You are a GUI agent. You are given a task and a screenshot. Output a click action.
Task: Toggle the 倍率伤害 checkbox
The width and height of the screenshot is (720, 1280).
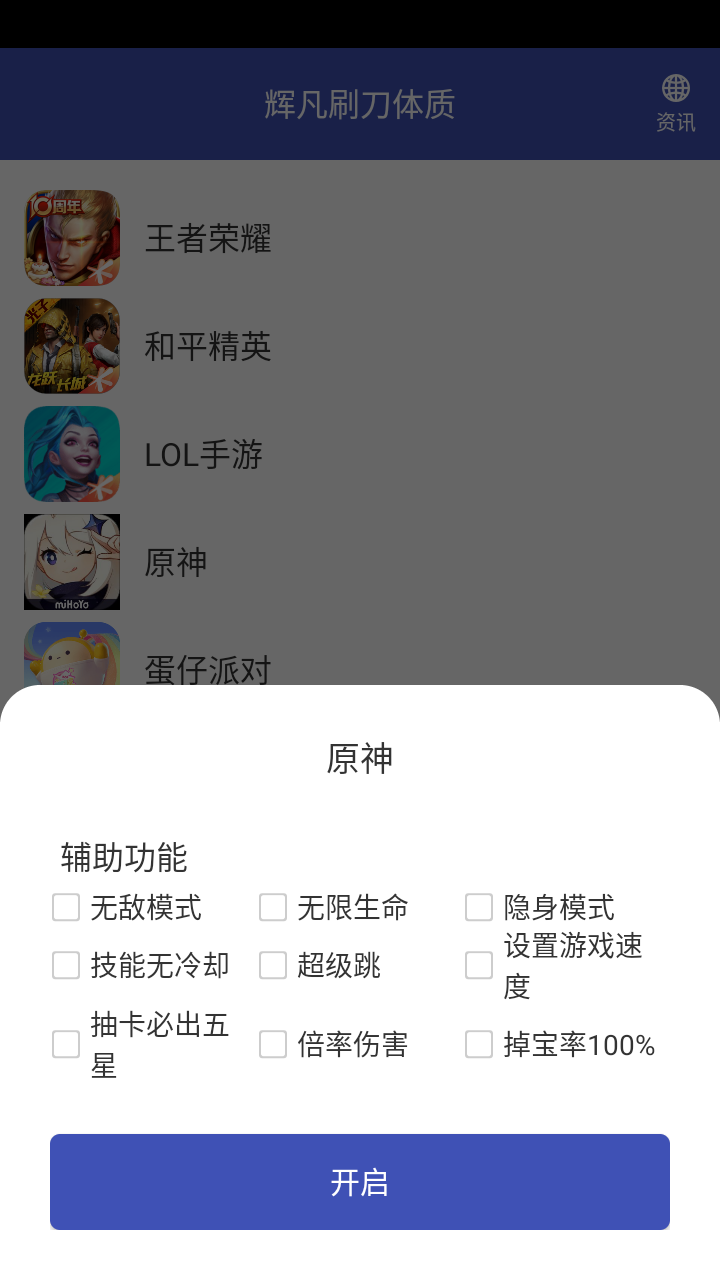[x=272, y=1044]
